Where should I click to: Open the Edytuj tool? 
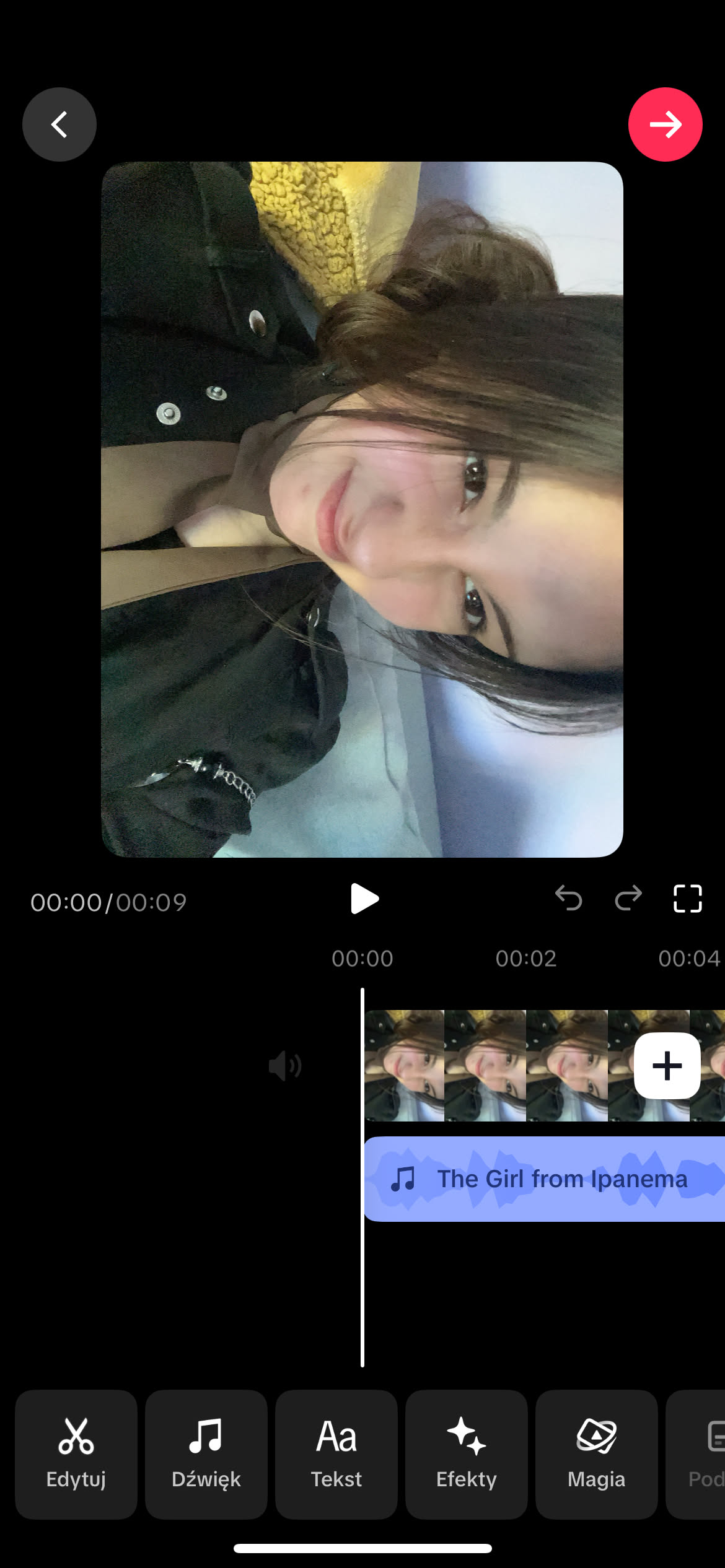[76, 1454]
